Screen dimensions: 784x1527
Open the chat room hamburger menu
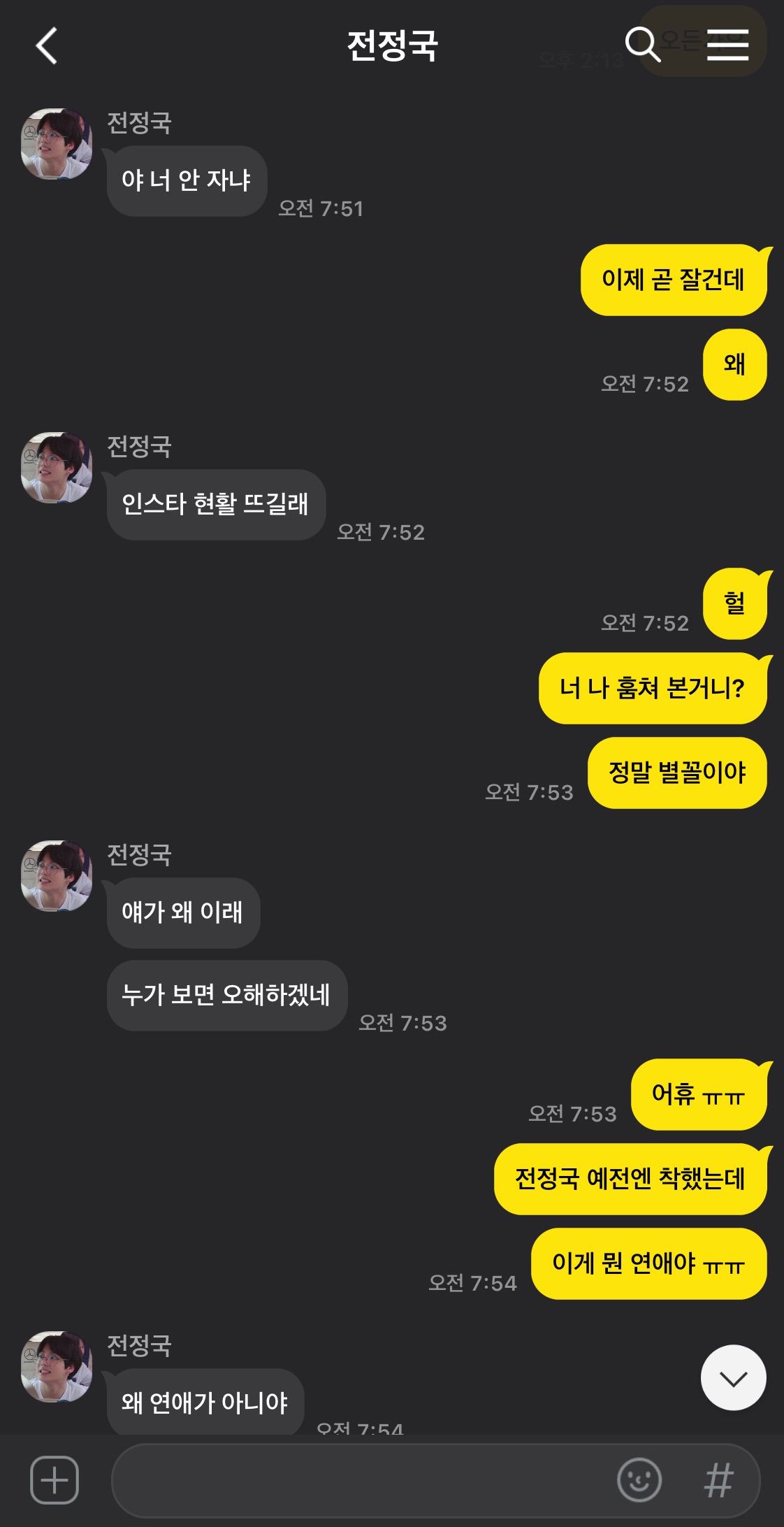click(727, 45)
